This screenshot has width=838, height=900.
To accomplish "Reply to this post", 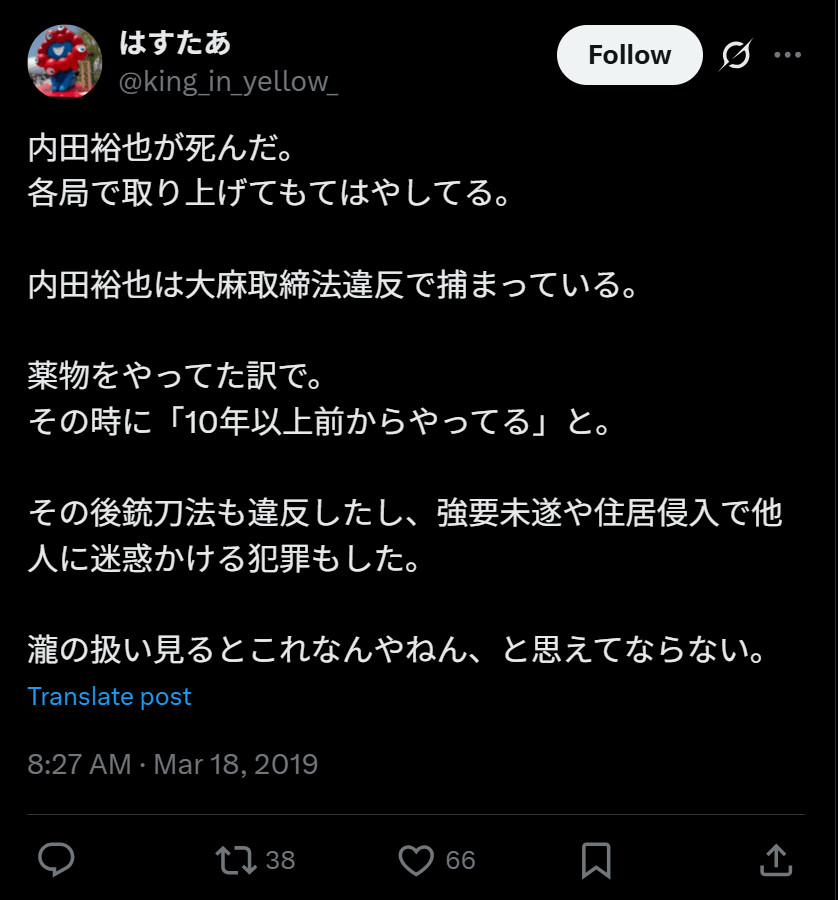I will (57, 859).
